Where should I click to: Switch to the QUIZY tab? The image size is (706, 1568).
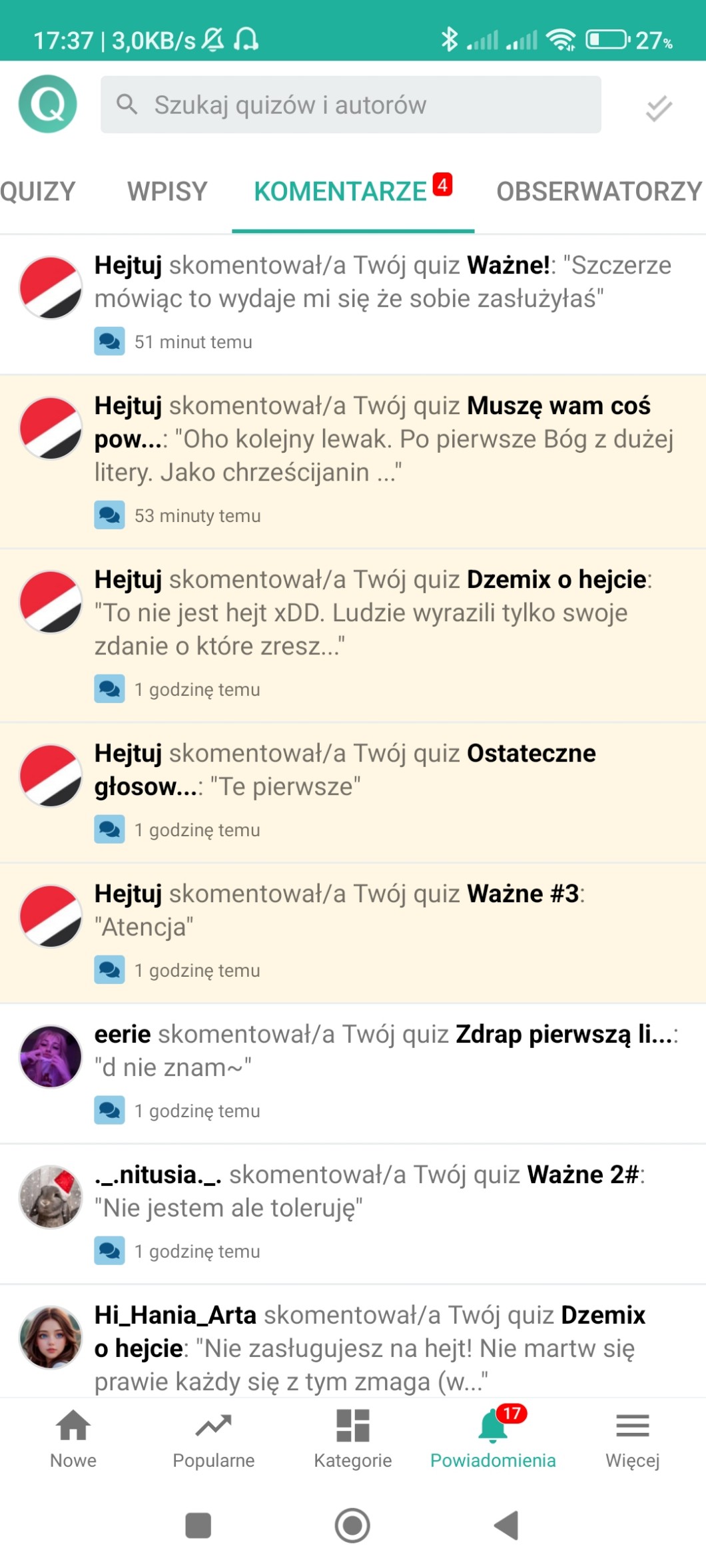pos(38,192)
